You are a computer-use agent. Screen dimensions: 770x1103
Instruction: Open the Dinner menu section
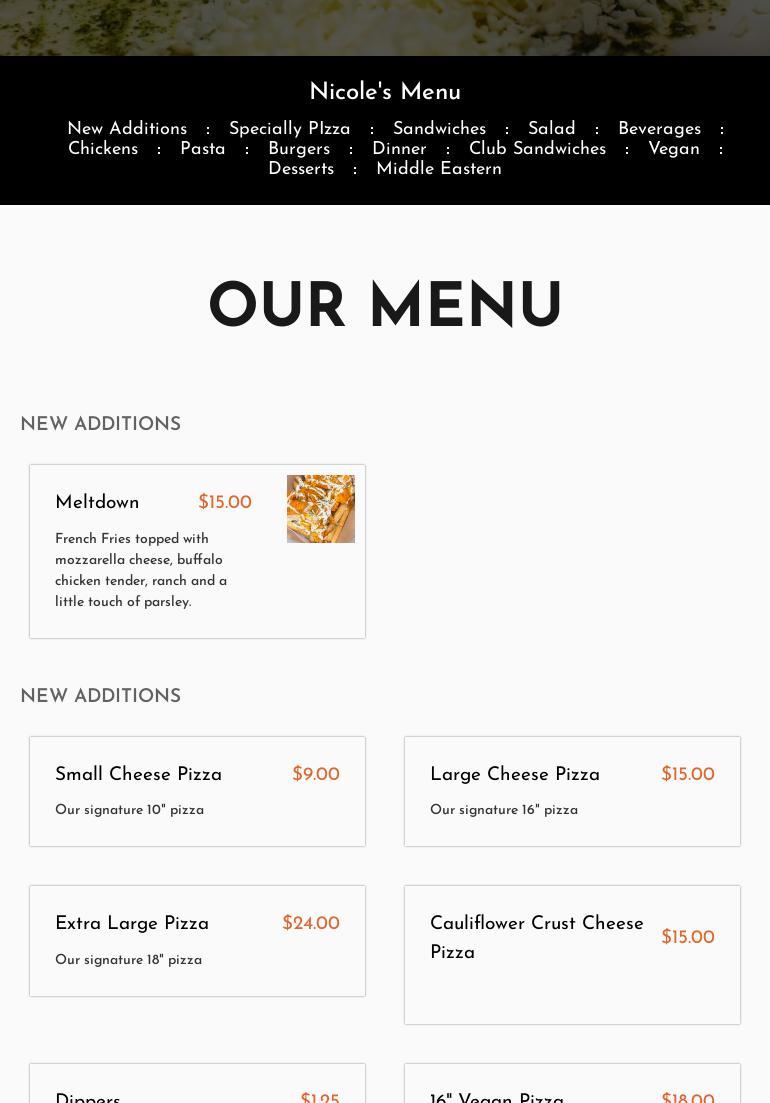pyautogui.click(x=399, y=149)
